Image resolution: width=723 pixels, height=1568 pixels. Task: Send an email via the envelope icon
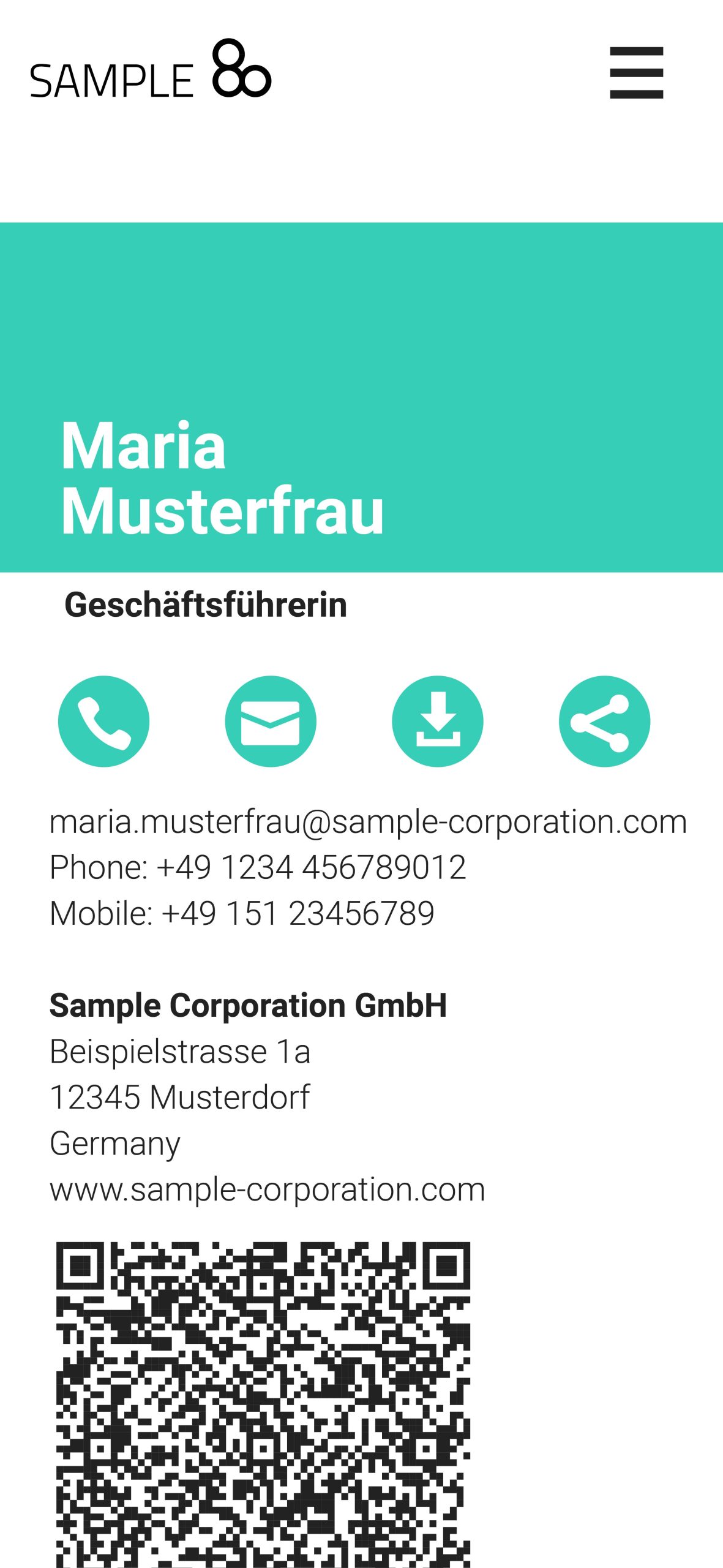pos(271,721)
